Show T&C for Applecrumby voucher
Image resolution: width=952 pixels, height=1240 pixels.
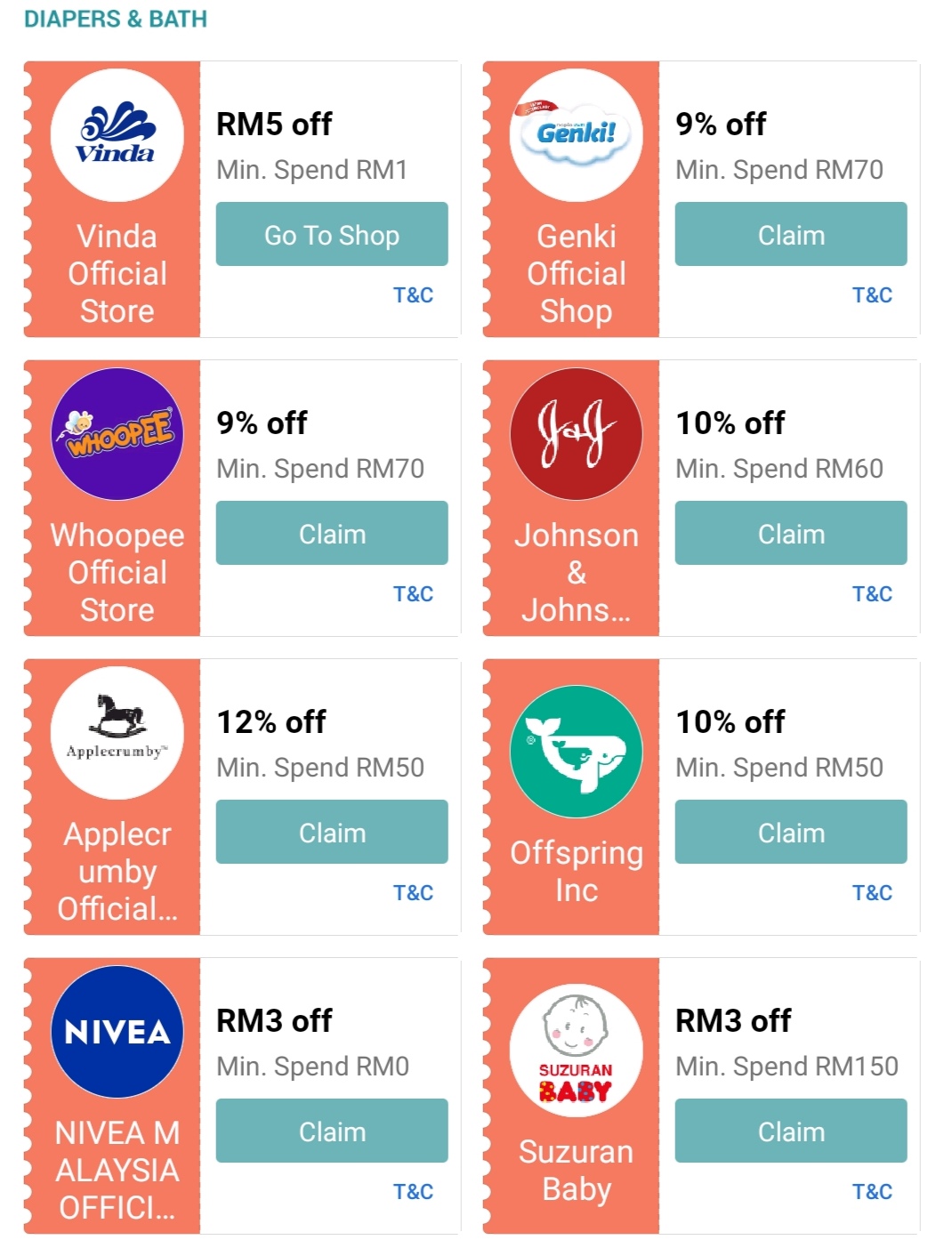413,893
